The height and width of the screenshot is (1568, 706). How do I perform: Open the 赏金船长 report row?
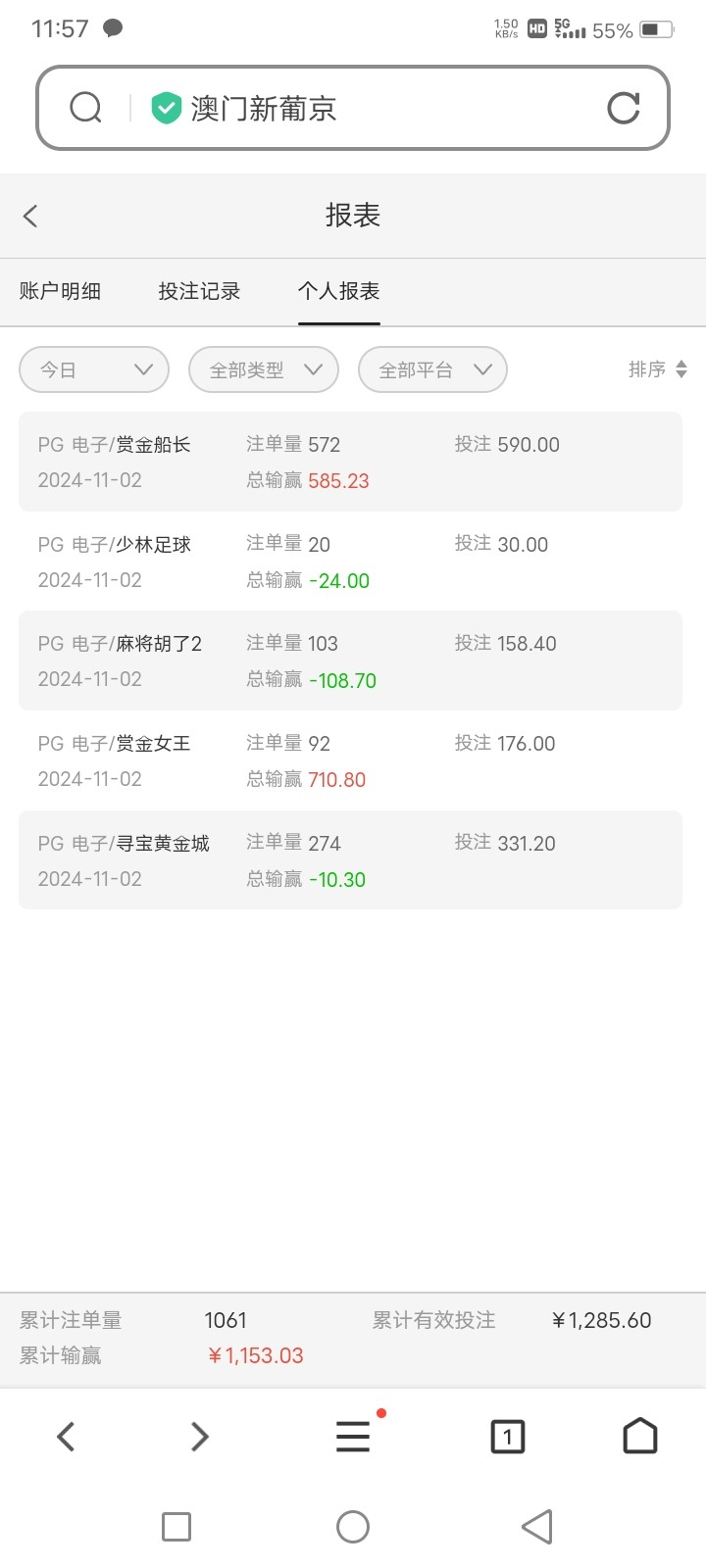click(x=350, y=462)
